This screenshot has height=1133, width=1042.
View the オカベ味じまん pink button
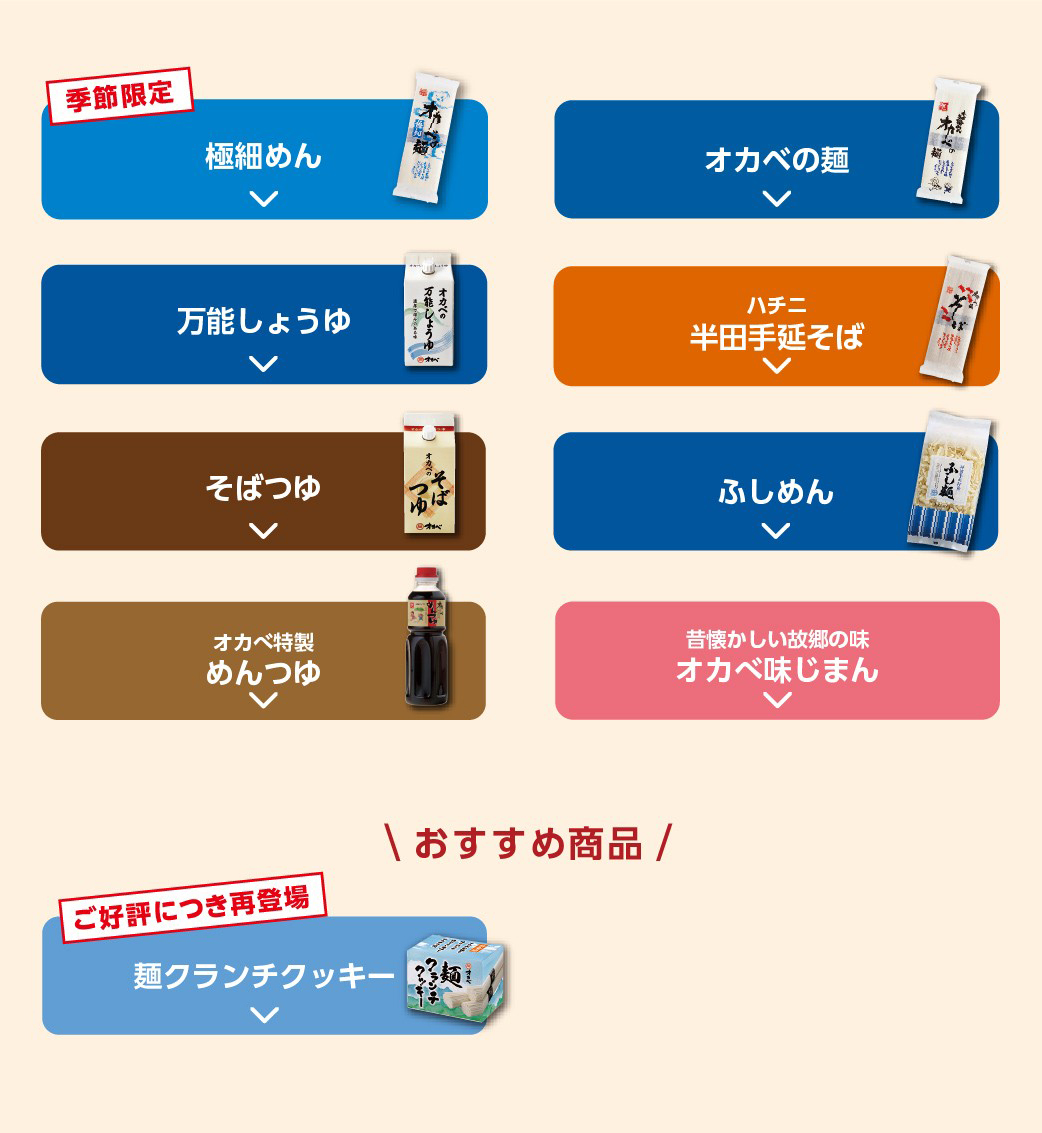(776, 660)
